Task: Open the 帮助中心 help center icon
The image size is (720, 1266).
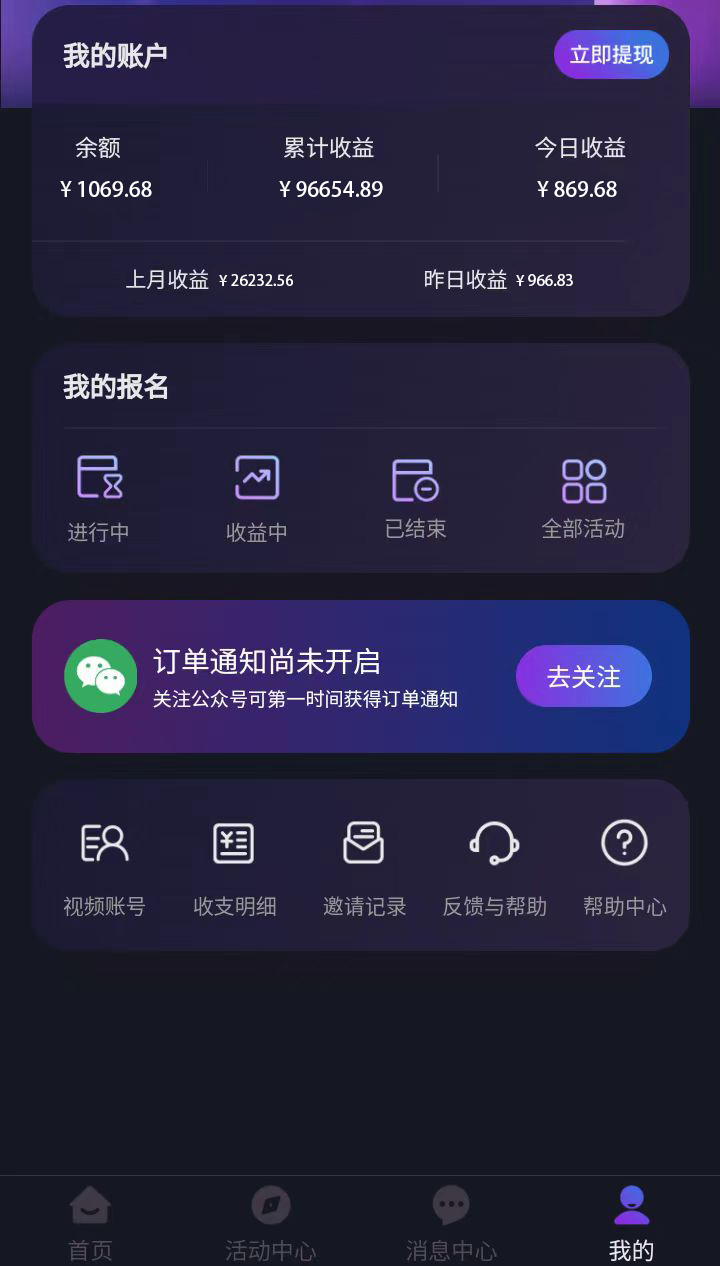Action: click(624, 843)
